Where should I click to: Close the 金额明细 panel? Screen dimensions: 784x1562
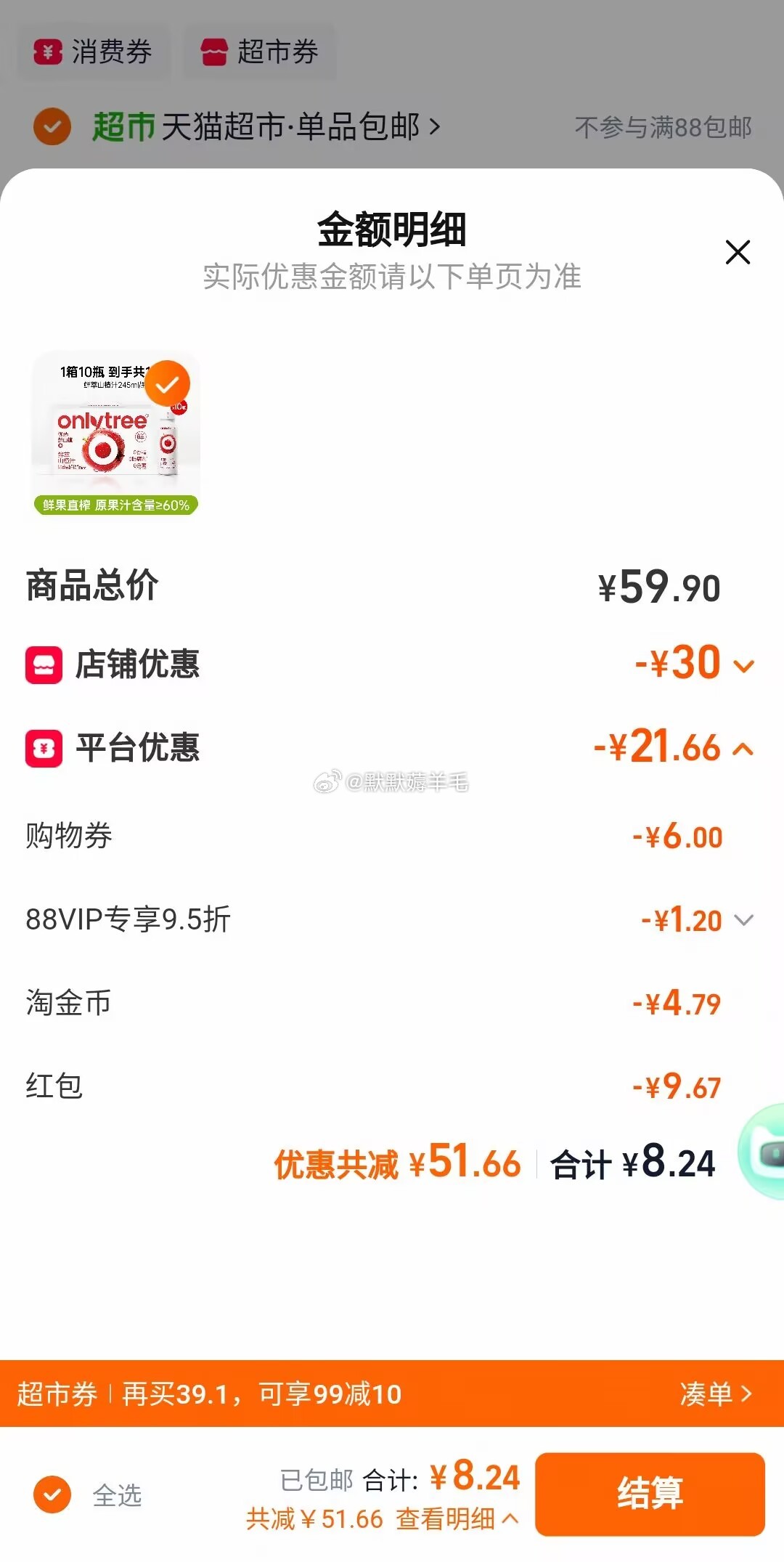coord(738,252)
